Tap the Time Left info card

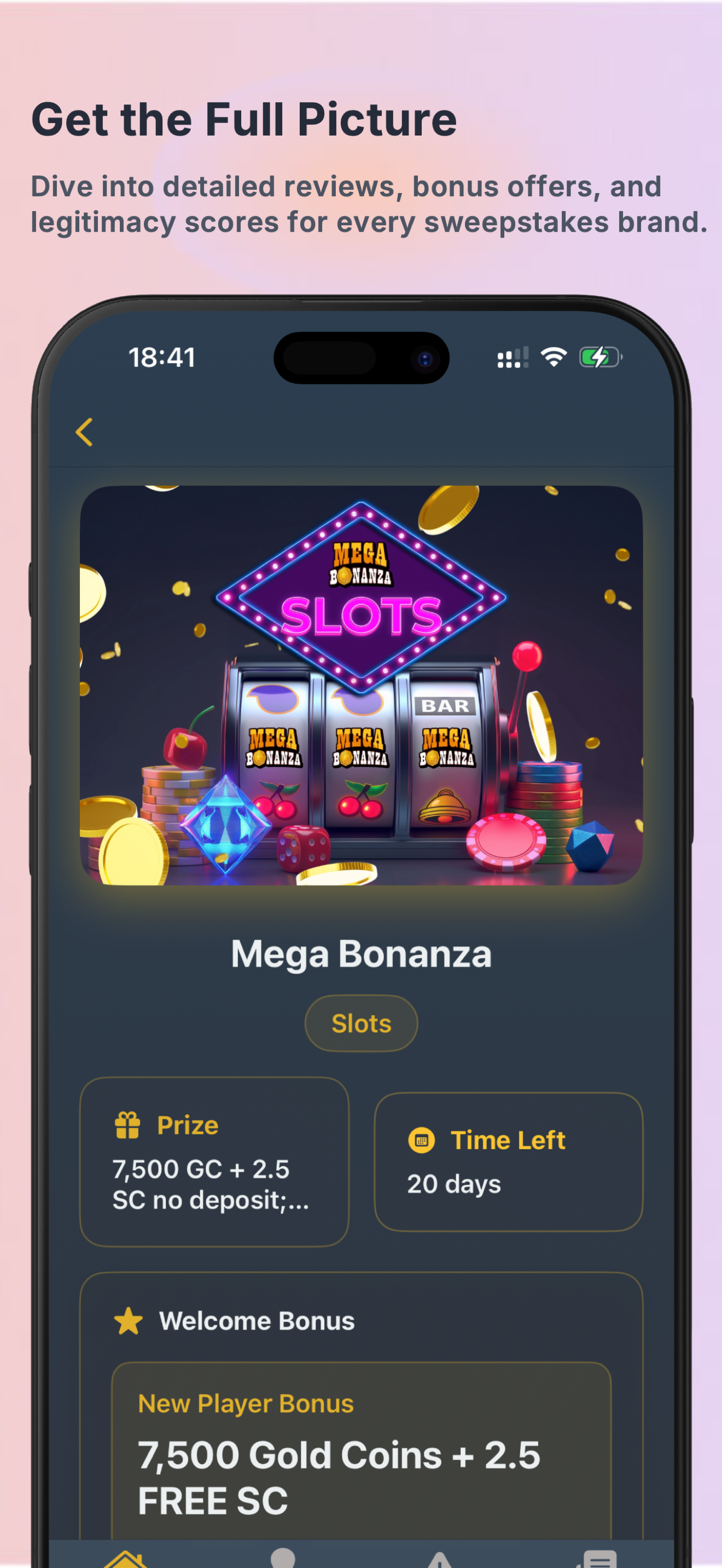coord(509,1163)
